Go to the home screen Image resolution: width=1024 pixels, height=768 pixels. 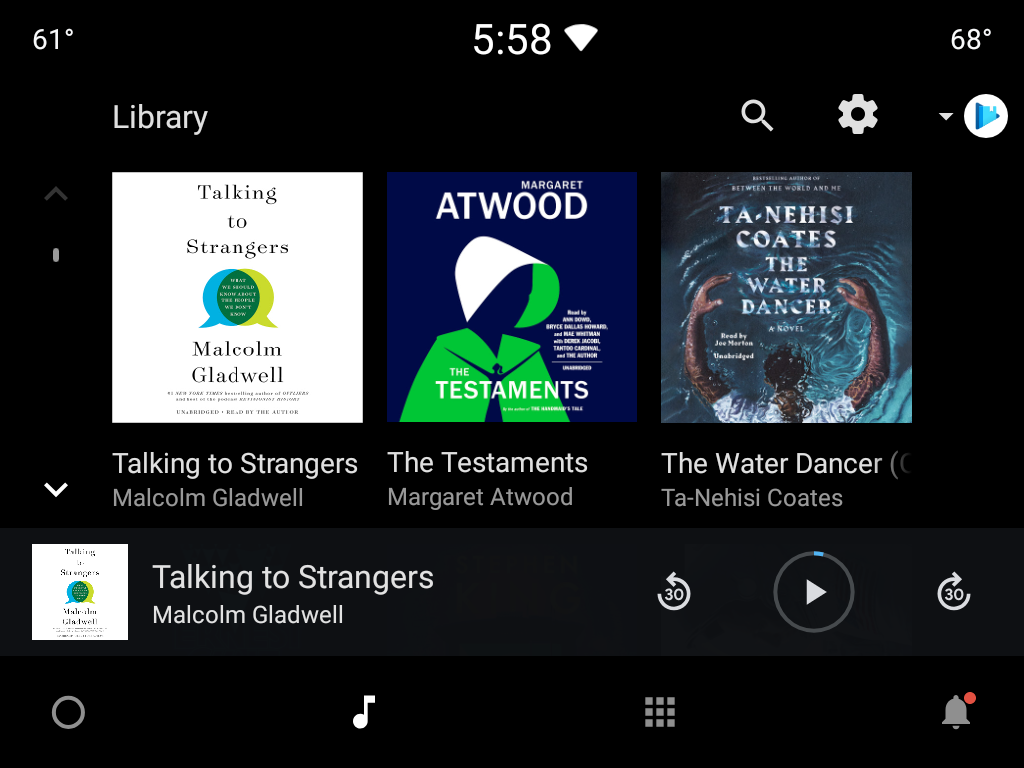(x=68, y=713)
